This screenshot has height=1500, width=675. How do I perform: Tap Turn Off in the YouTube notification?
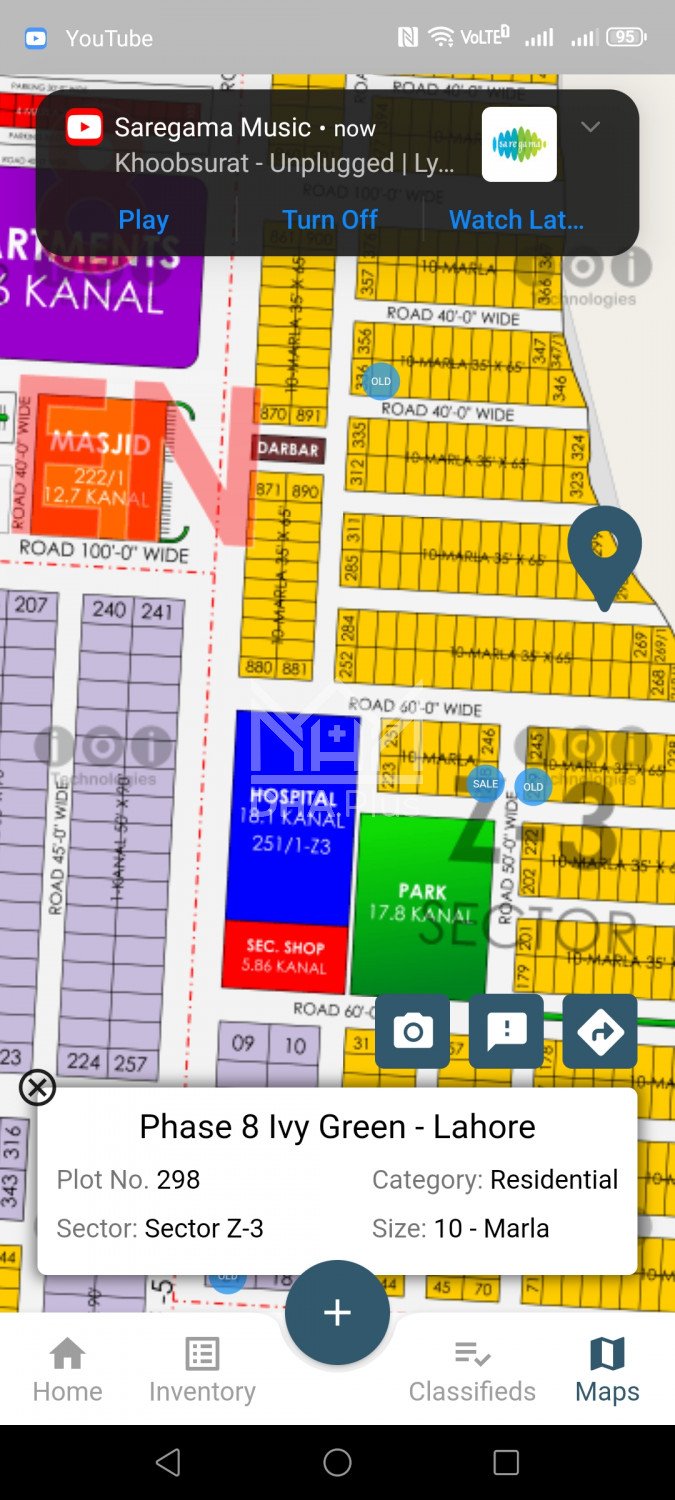330,220
